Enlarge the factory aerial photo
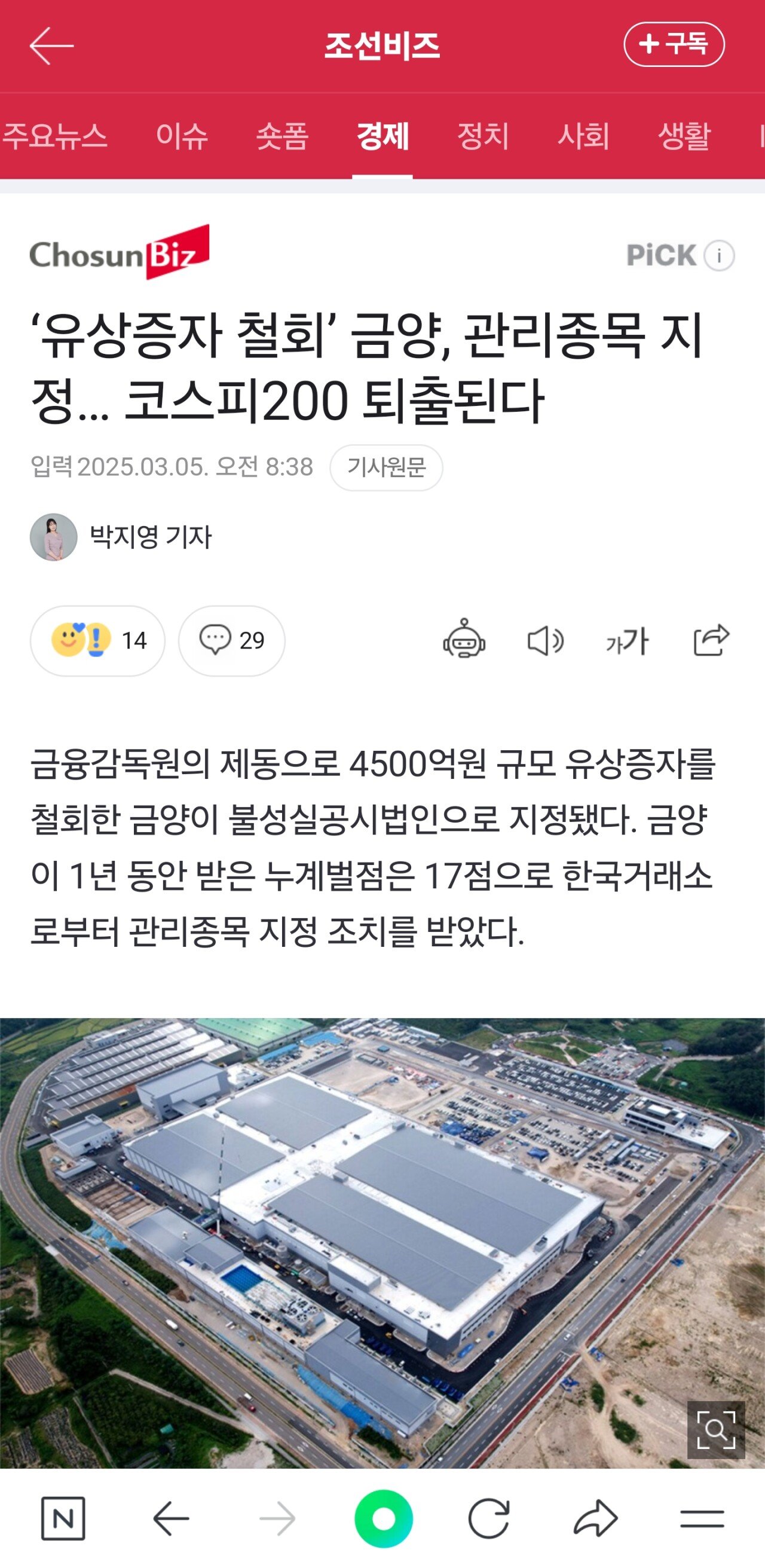The image size is (765, 1568). (x=716, y=1430)
